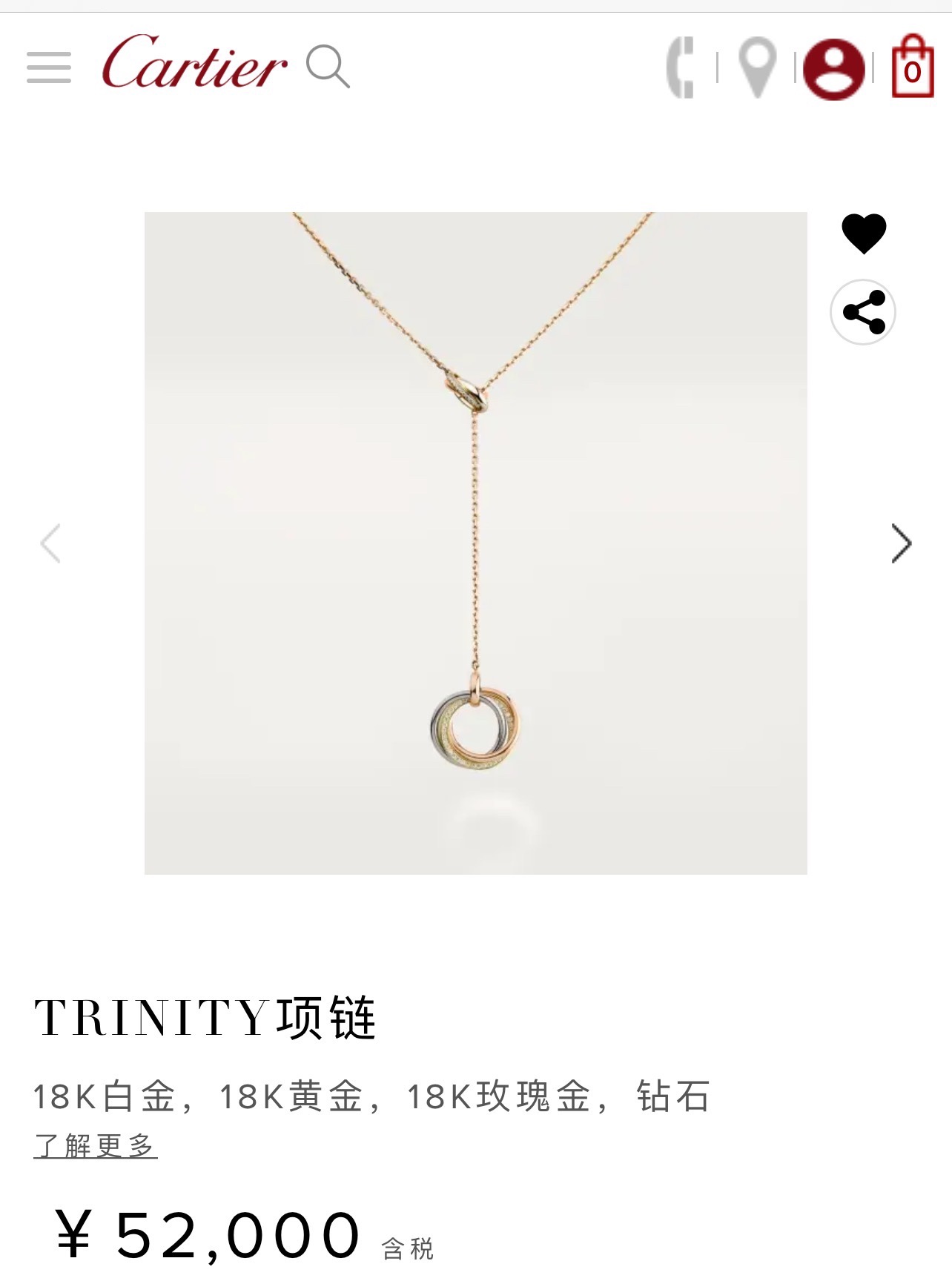Viewport: 952px width, 1281px height.
Task: Open the 了解更多 link
Action: tap(96, 1146)
